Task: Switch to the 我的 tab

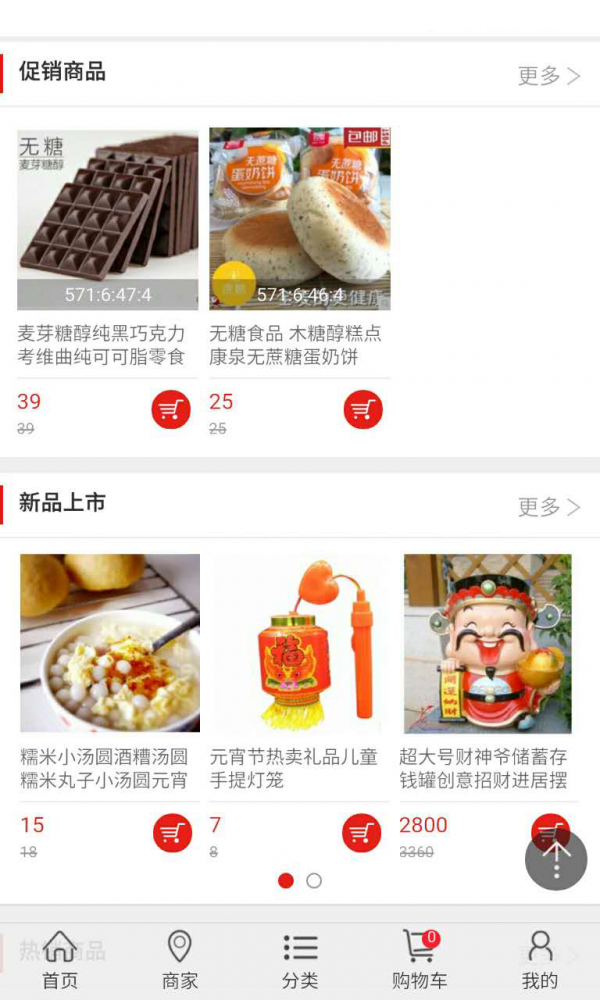Action: (x=540, y=961)
